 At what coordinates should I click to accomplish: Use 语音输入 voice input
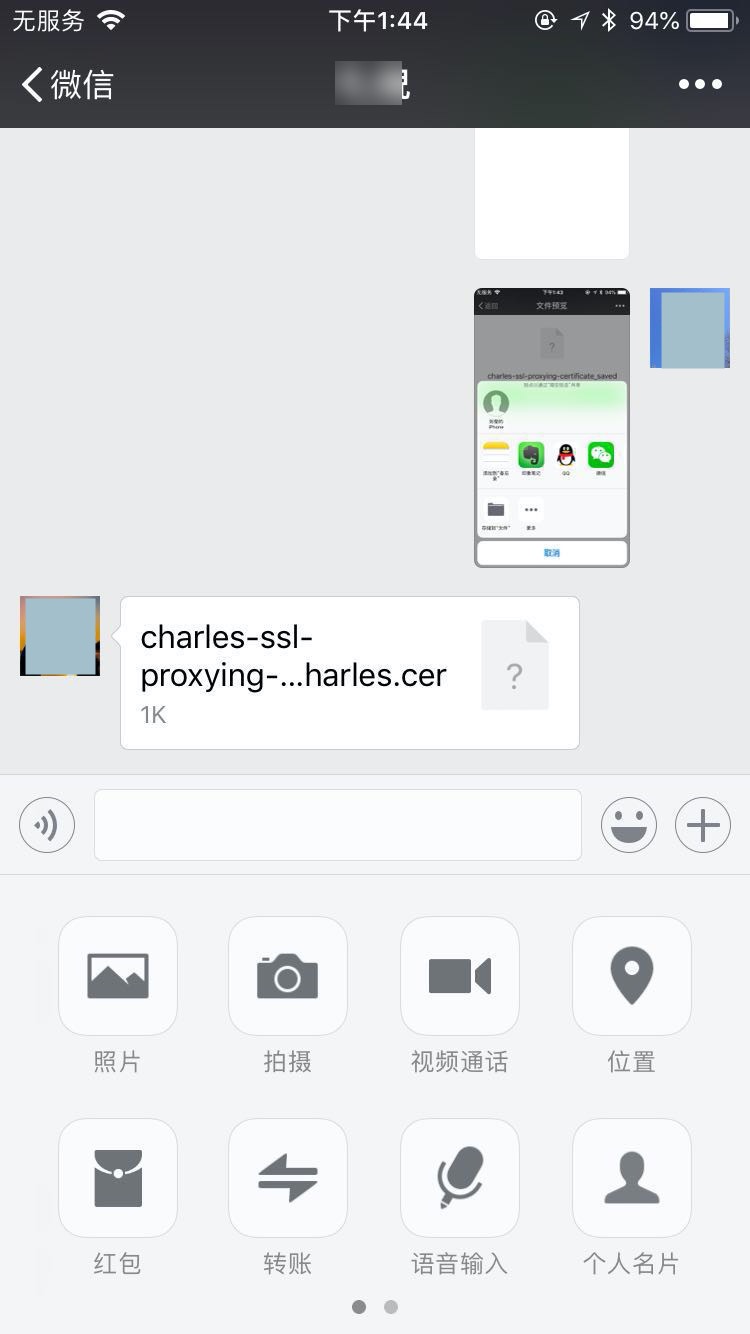[x=460, y=1178]
